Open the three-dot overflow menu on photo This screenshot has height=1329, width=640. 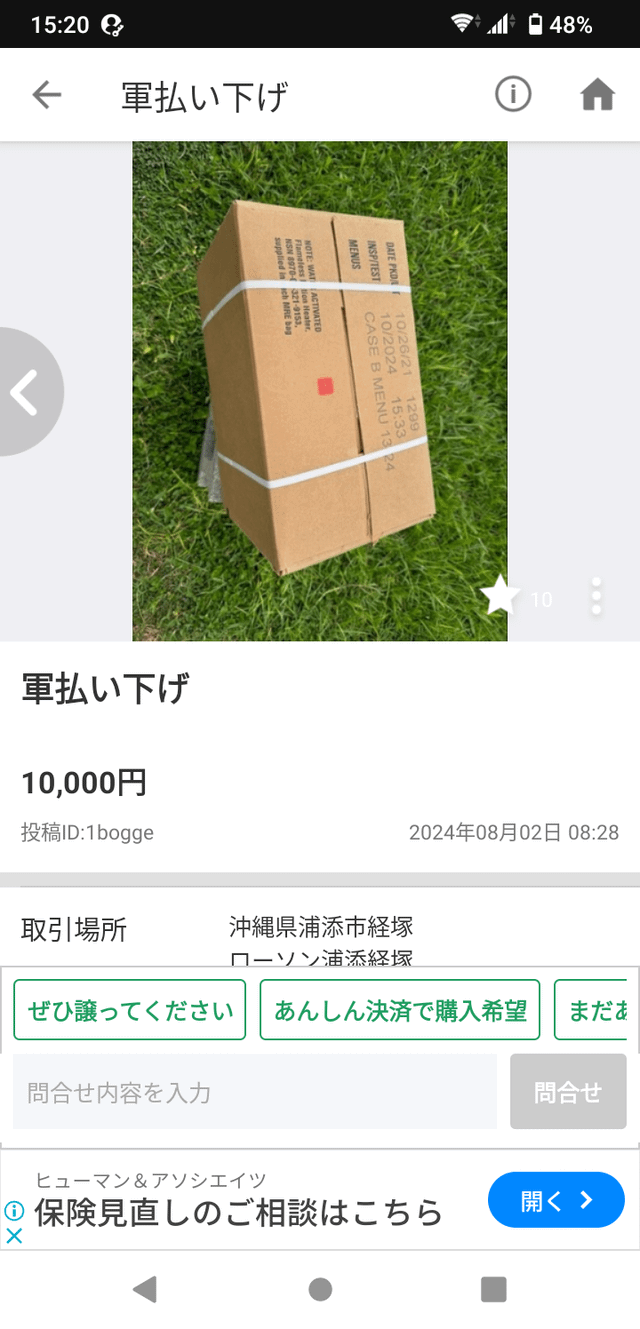(x=597, y=596)
